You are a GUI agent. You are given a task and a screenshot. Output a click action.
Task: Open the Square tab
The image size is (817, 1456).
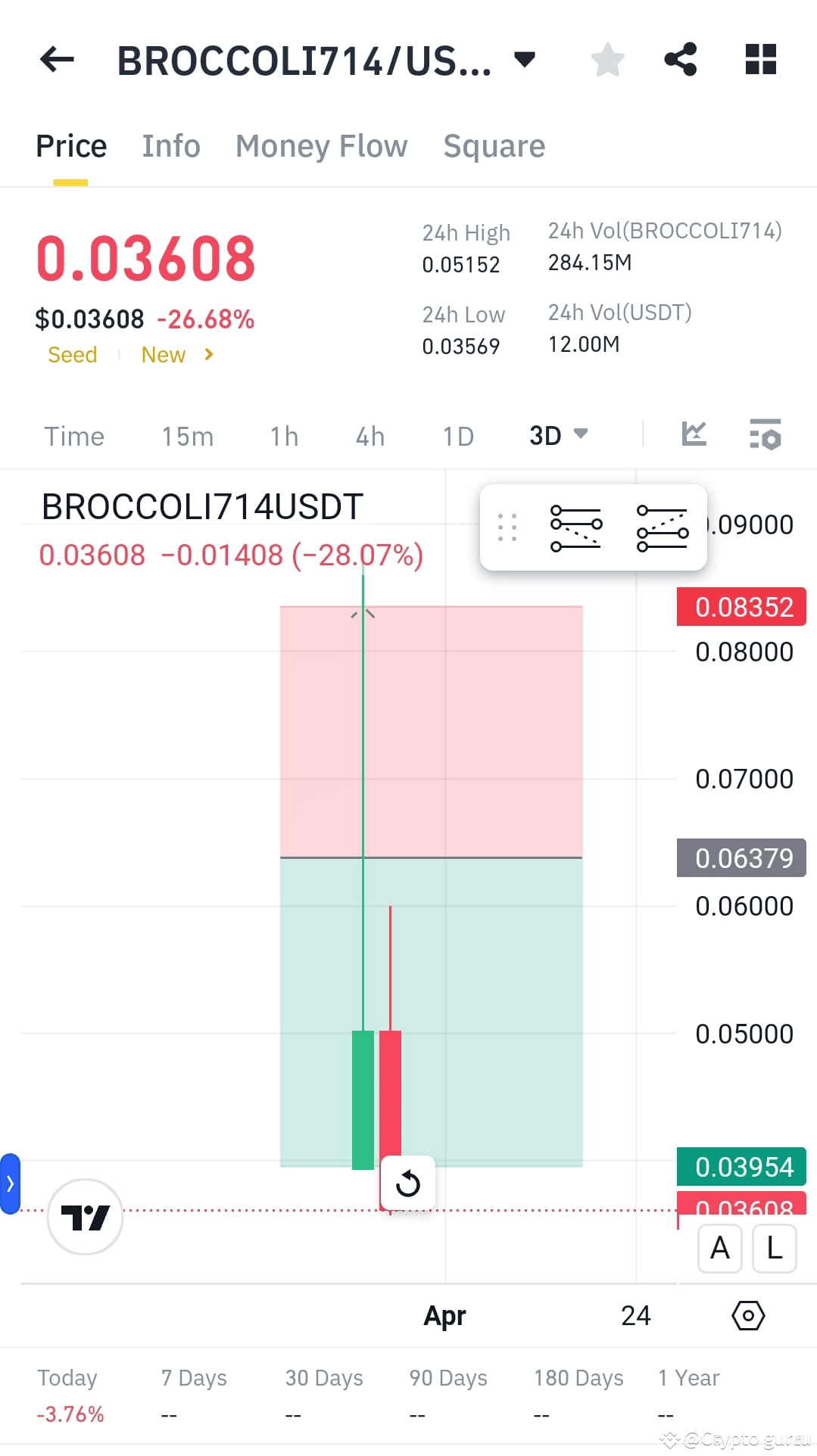[494, 145]
